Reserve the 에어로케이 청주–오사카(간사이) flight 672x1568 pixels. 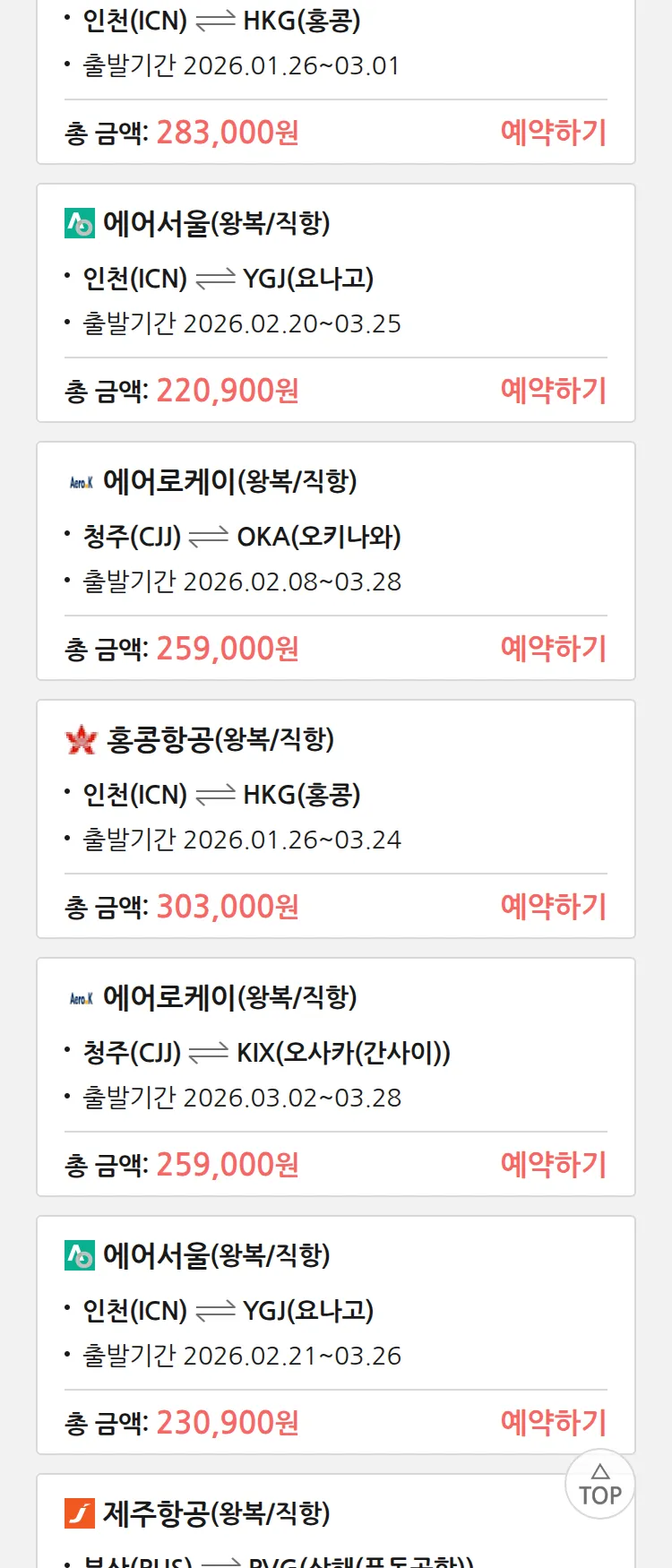(553, 1165)
